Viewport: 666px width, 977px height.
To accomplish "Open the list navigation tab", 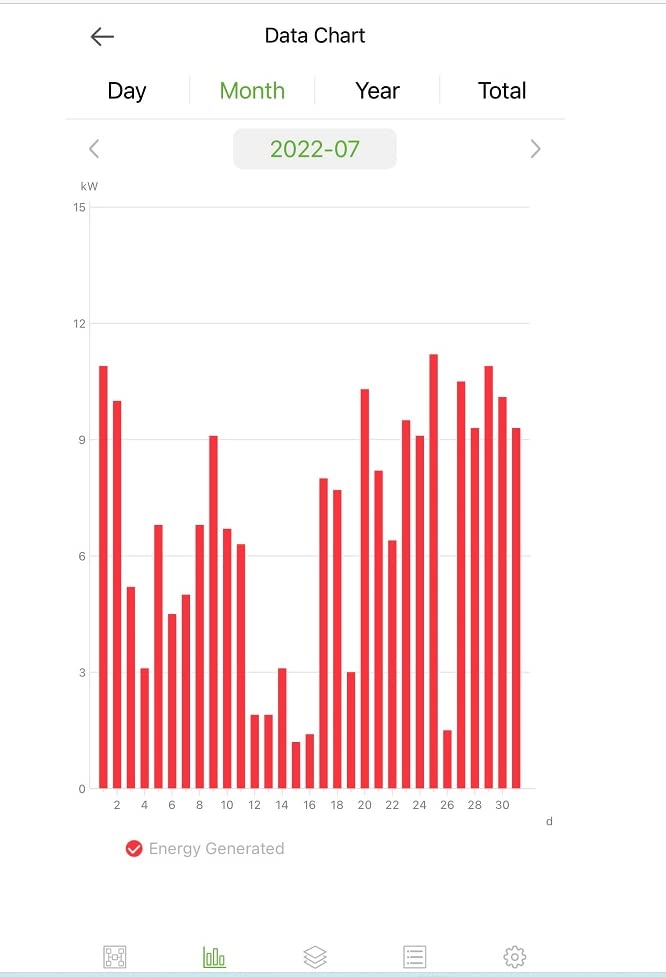I will click(x=415, y=957).
